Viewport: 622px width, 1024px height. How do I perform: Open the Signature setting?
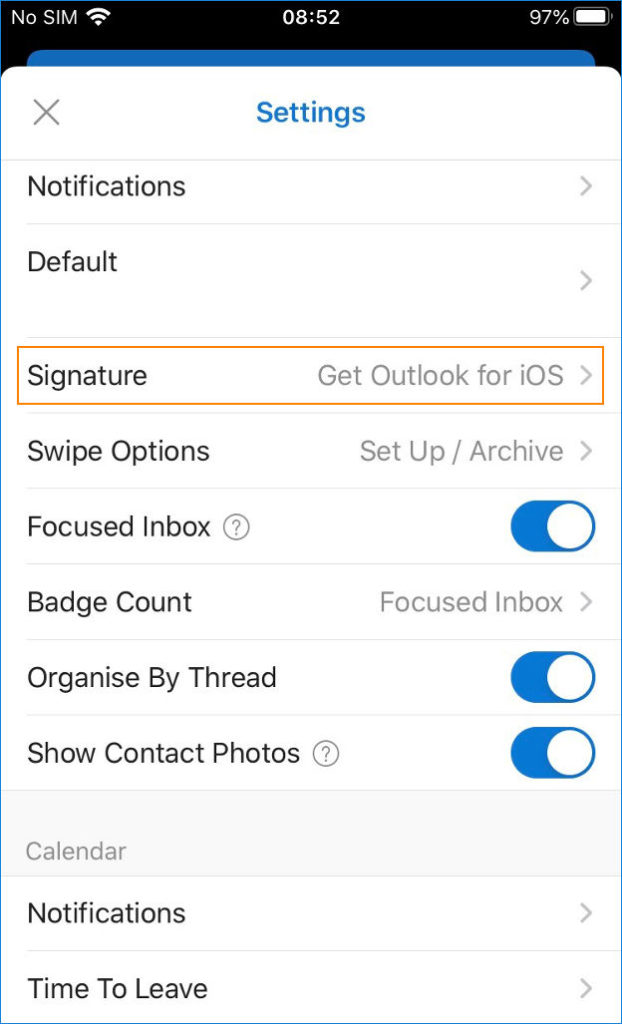pyautogui.click(x=310, y=376)
